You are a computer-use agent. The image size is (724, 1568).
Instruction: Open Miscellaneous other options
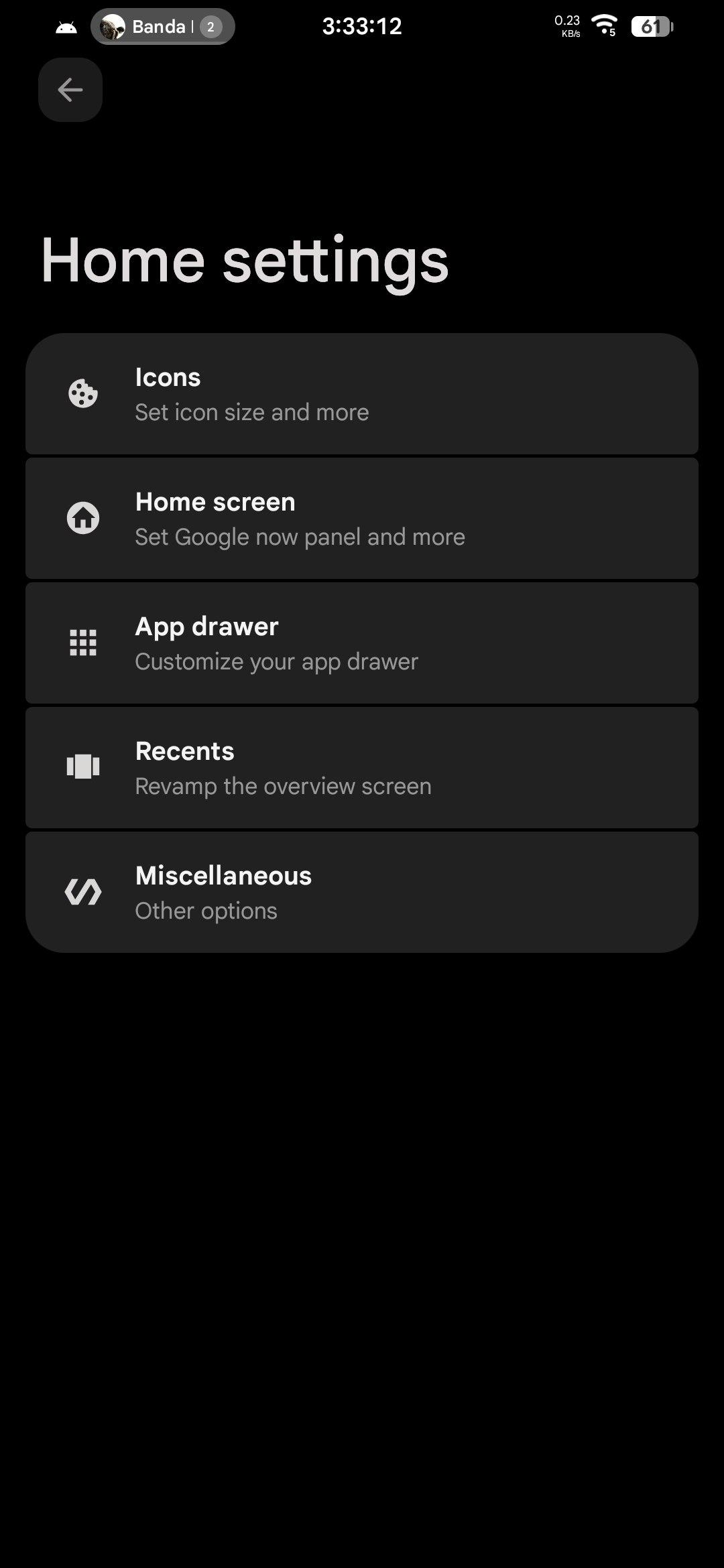tap(362, 893)
